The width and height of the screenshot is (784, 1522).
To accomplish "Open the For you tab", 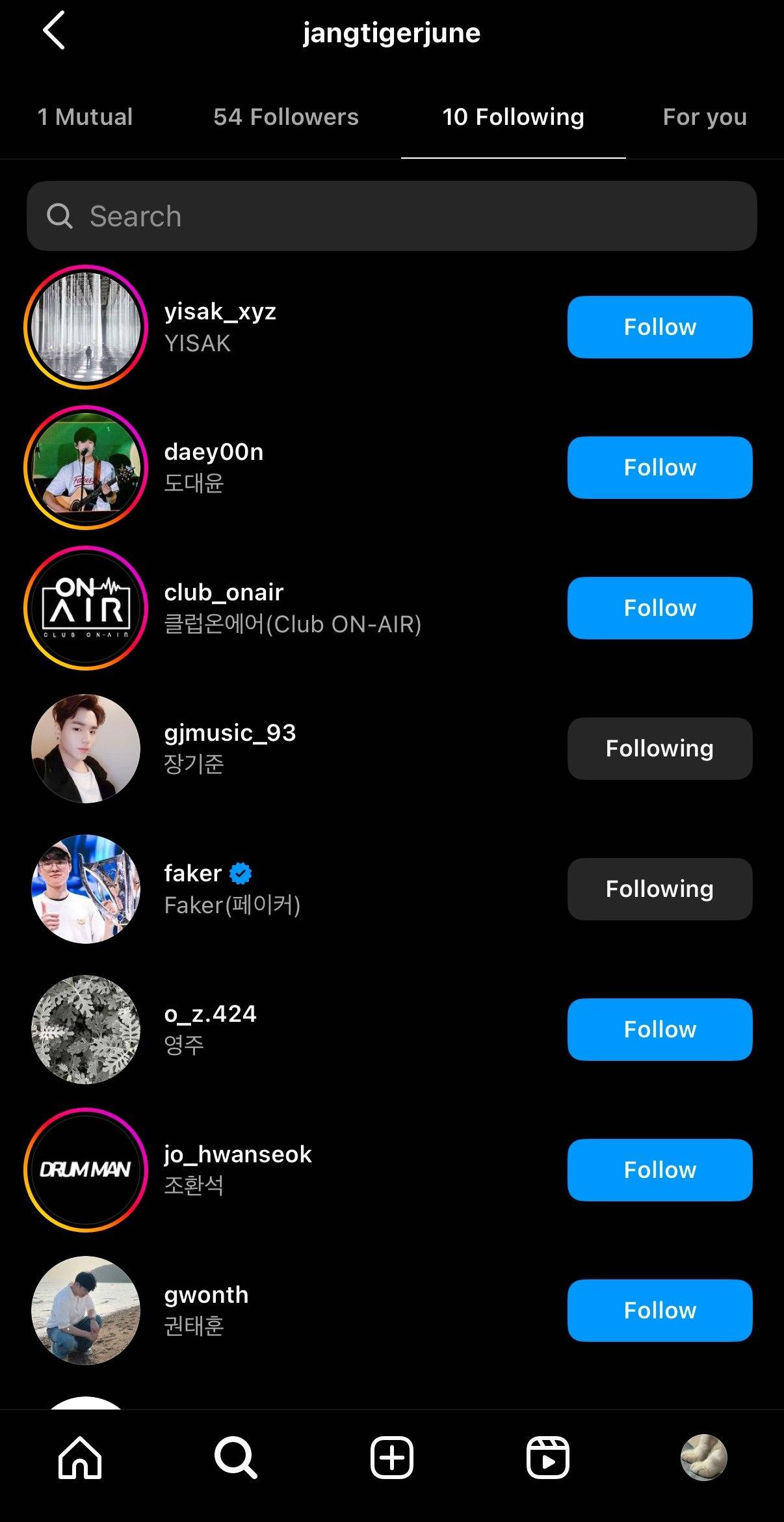I will [705, 117].
